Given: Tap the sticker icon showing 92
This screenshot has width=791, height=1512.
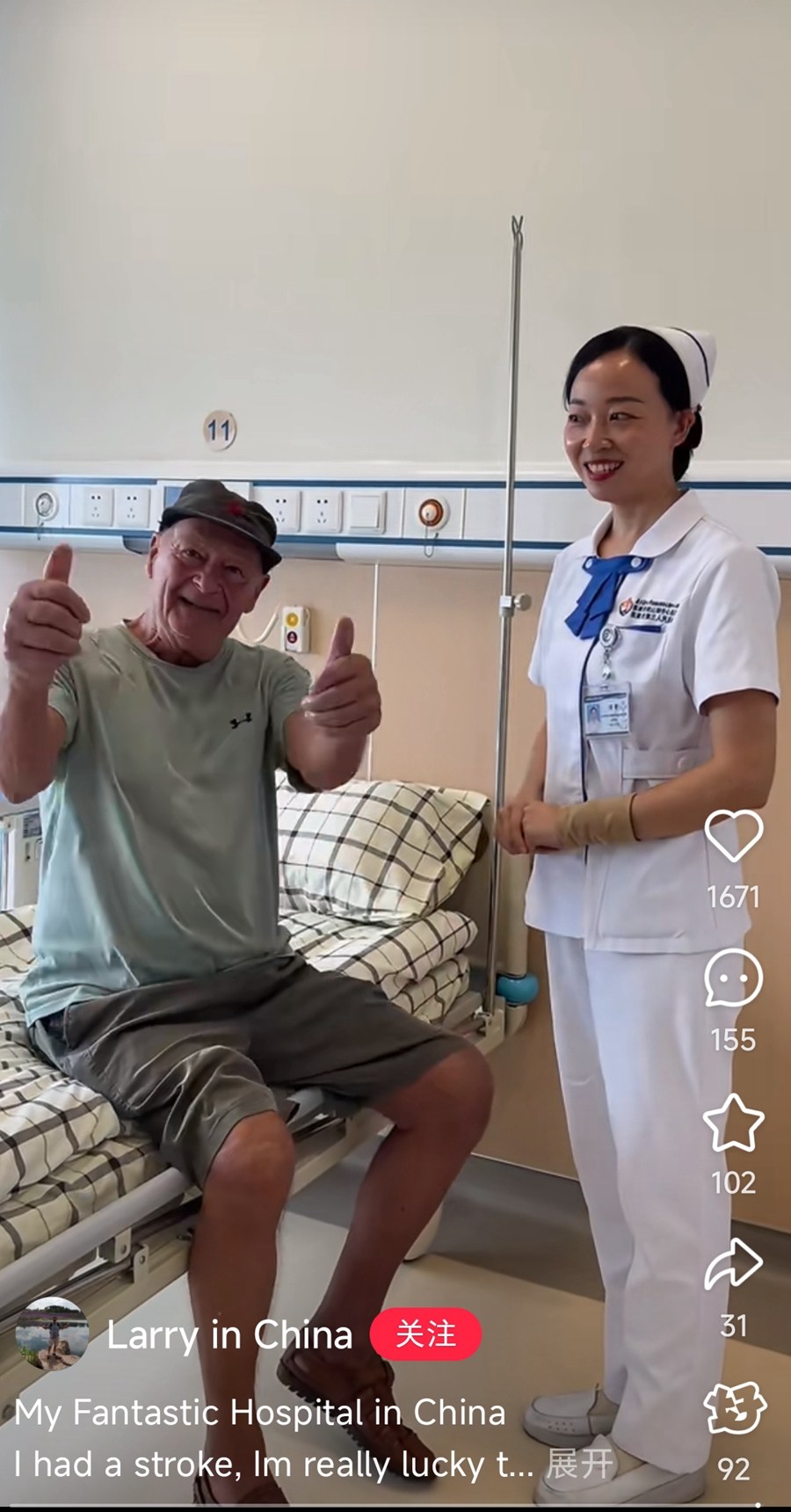Looking at the screenshot, I should pyautogui.click(x=735, y=1408).
